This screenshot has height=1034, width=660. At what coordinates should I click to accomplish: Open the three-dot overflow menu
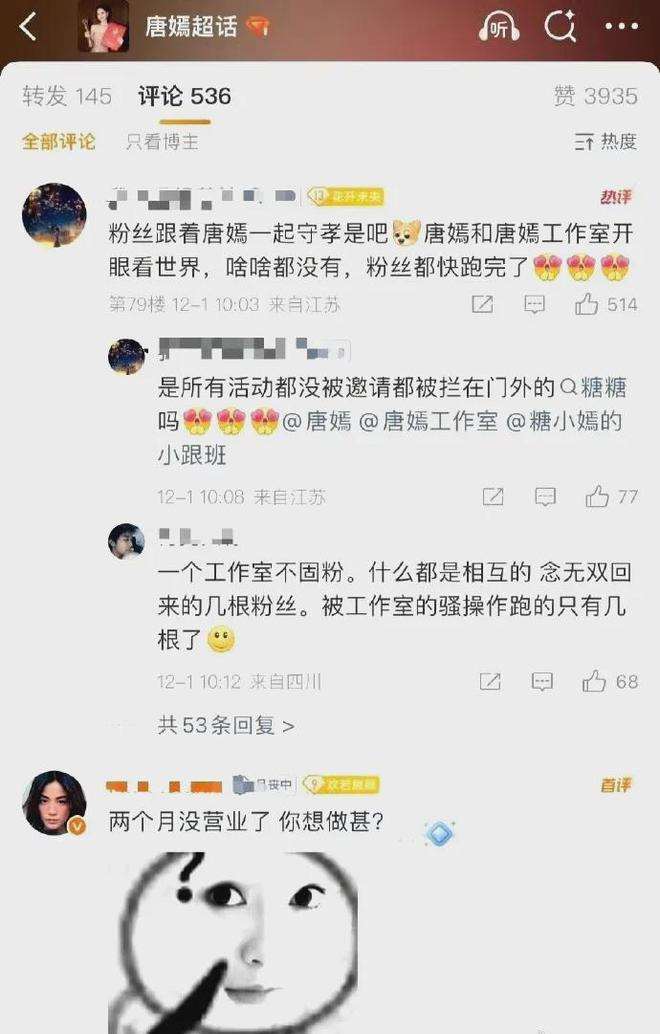click(x=621, y=27)
